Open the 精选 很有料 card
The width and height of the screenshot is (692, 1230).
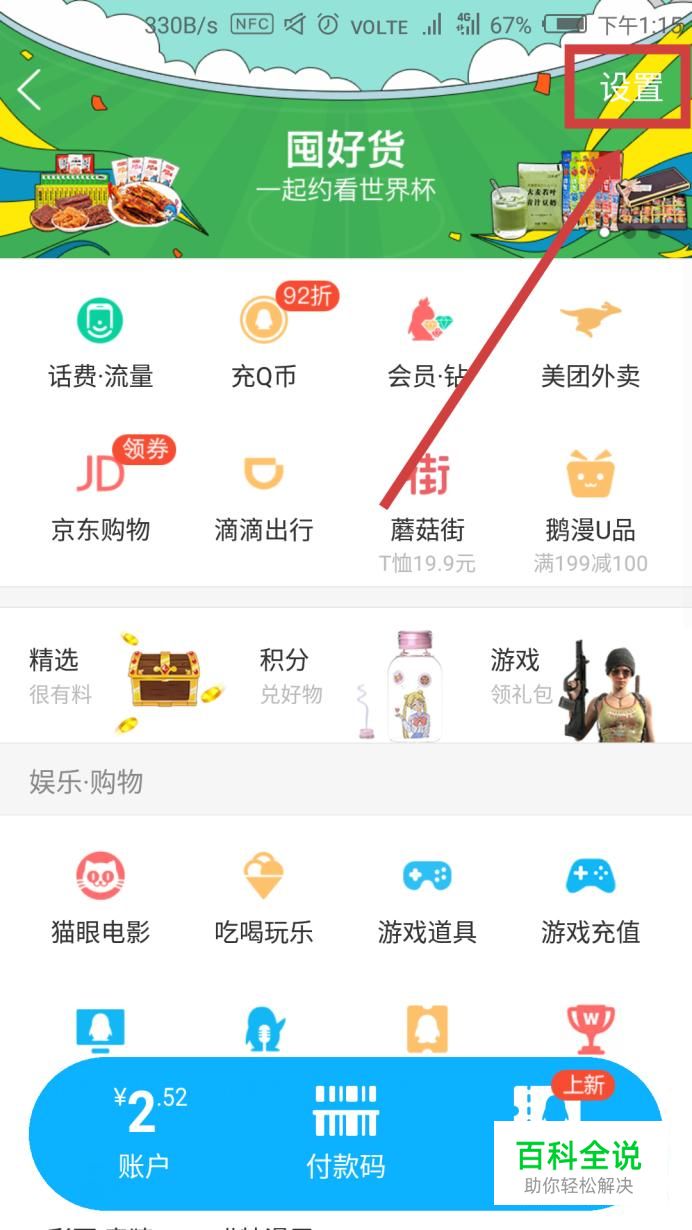click(115, 676)
